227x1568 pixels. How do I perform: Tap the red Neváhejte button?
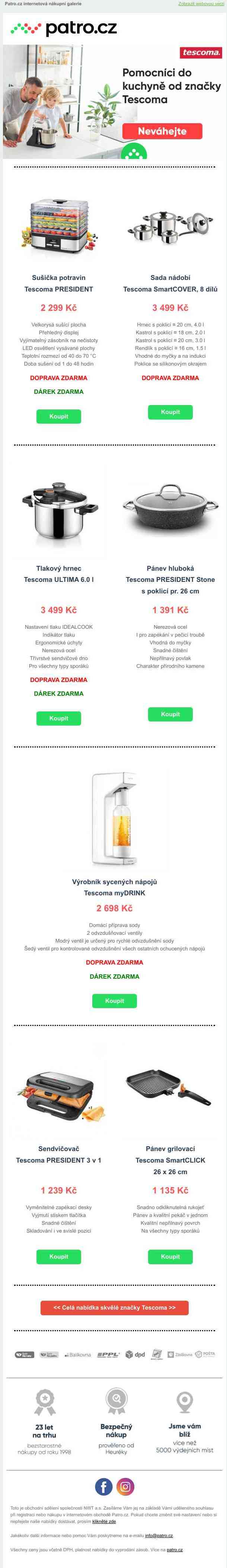point(162,131)
